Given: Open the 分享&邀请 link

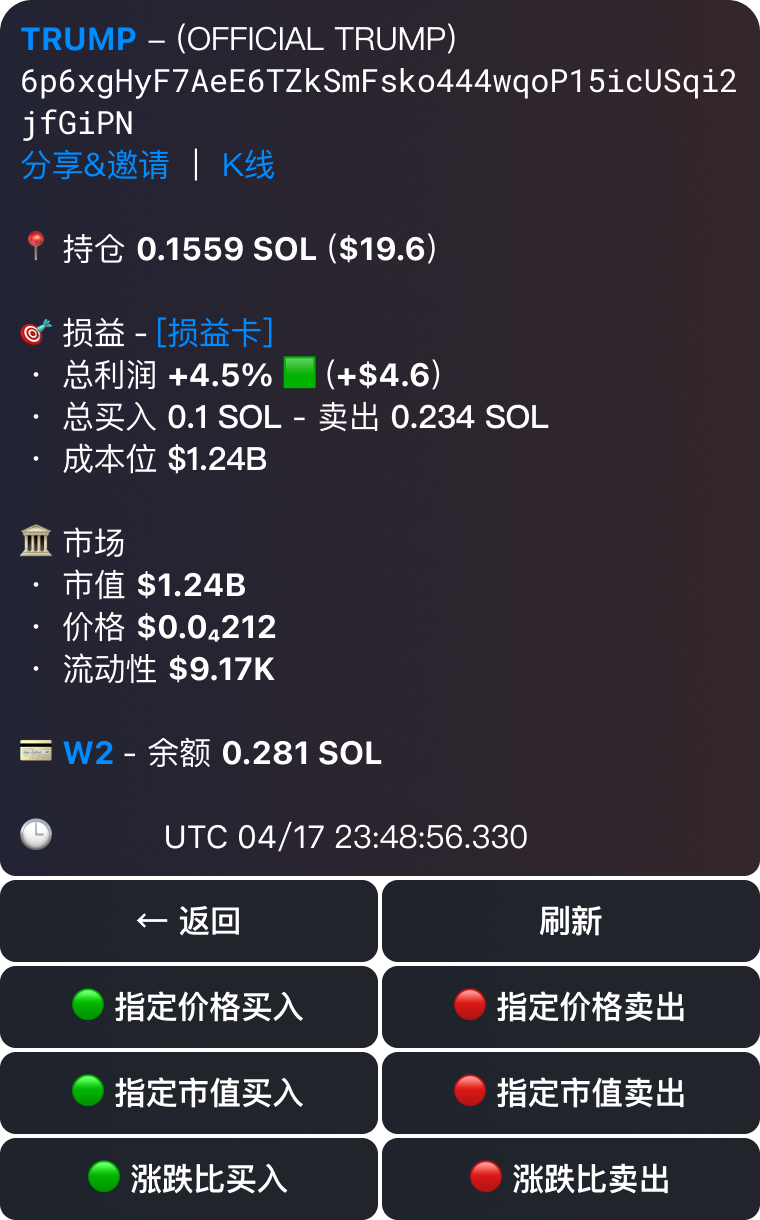Looking at the screenshot, I should point(95,165).
